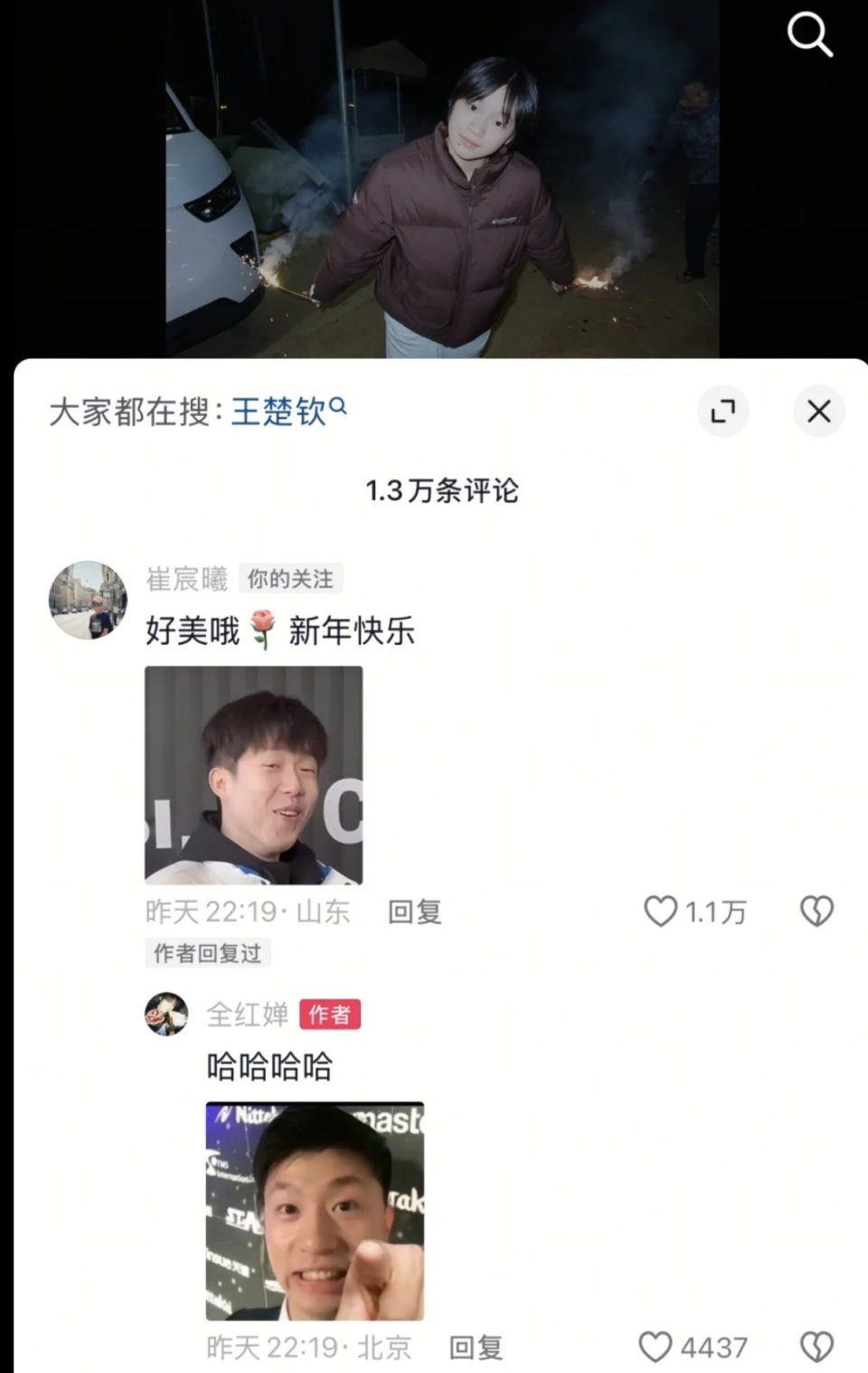
Task: Open search magnifier at top
Action: tap(809, 36)
